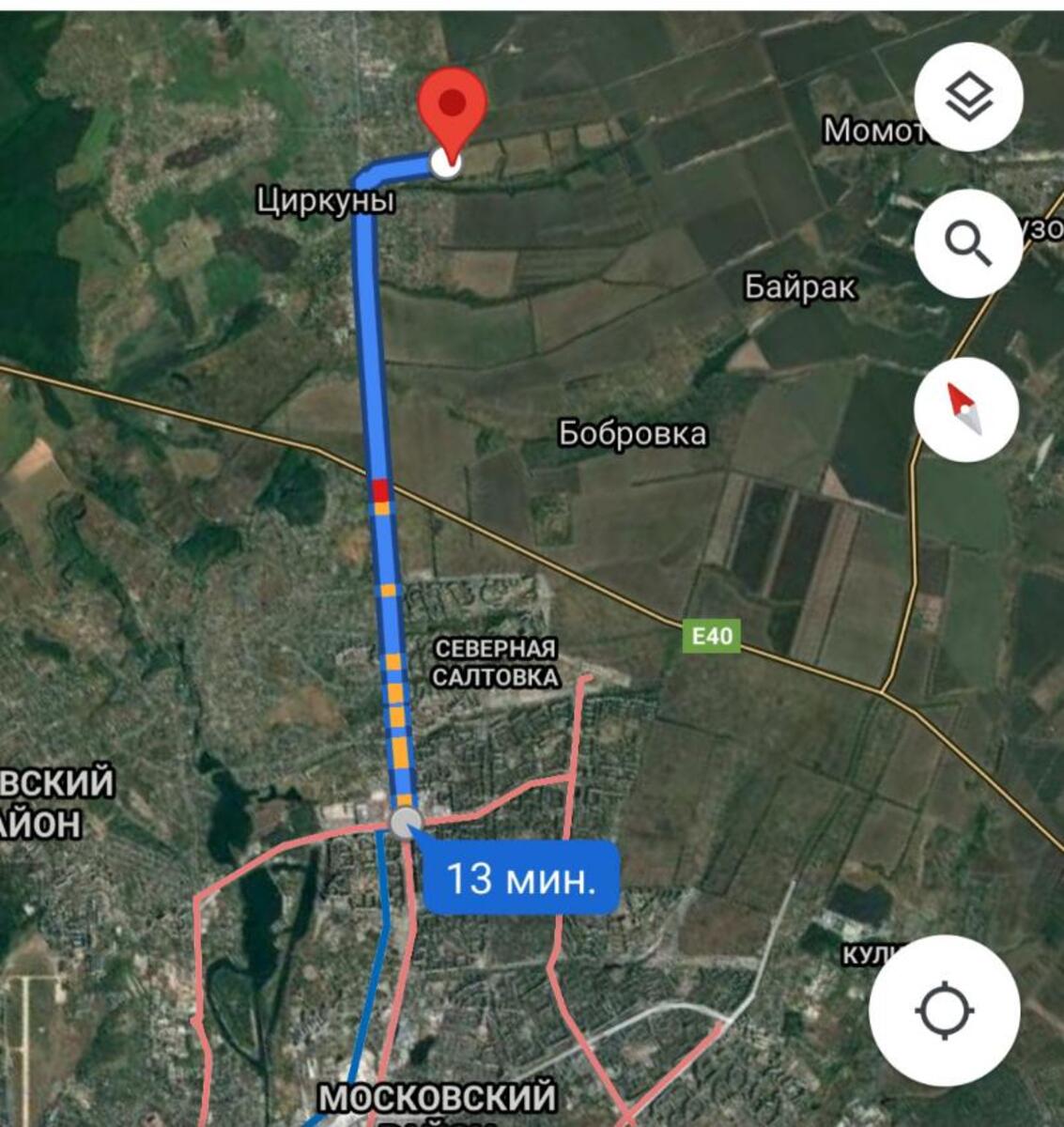Select the 13 мин. route label

pos(521,880)
